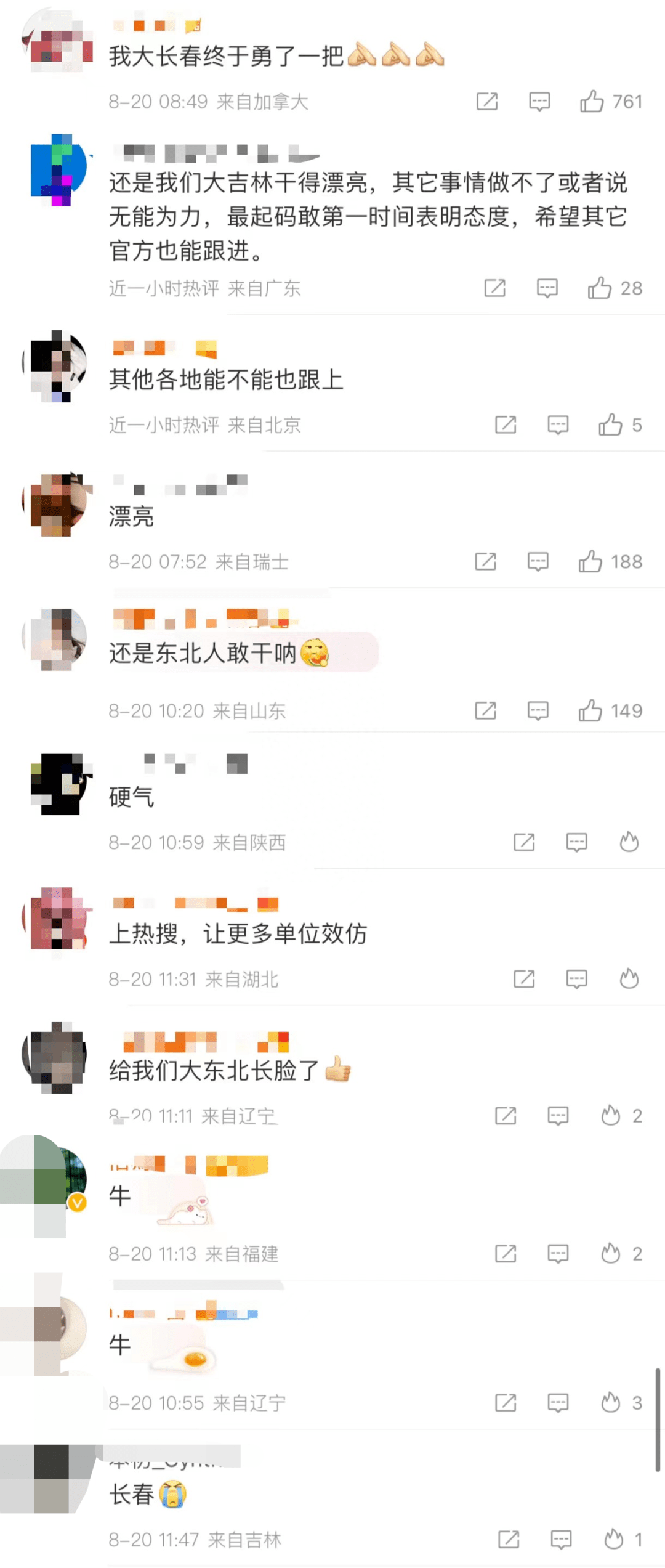Share the comment '其他各地能不能也跟上'
Viewport: 665px width, 1568px height.
506,425
